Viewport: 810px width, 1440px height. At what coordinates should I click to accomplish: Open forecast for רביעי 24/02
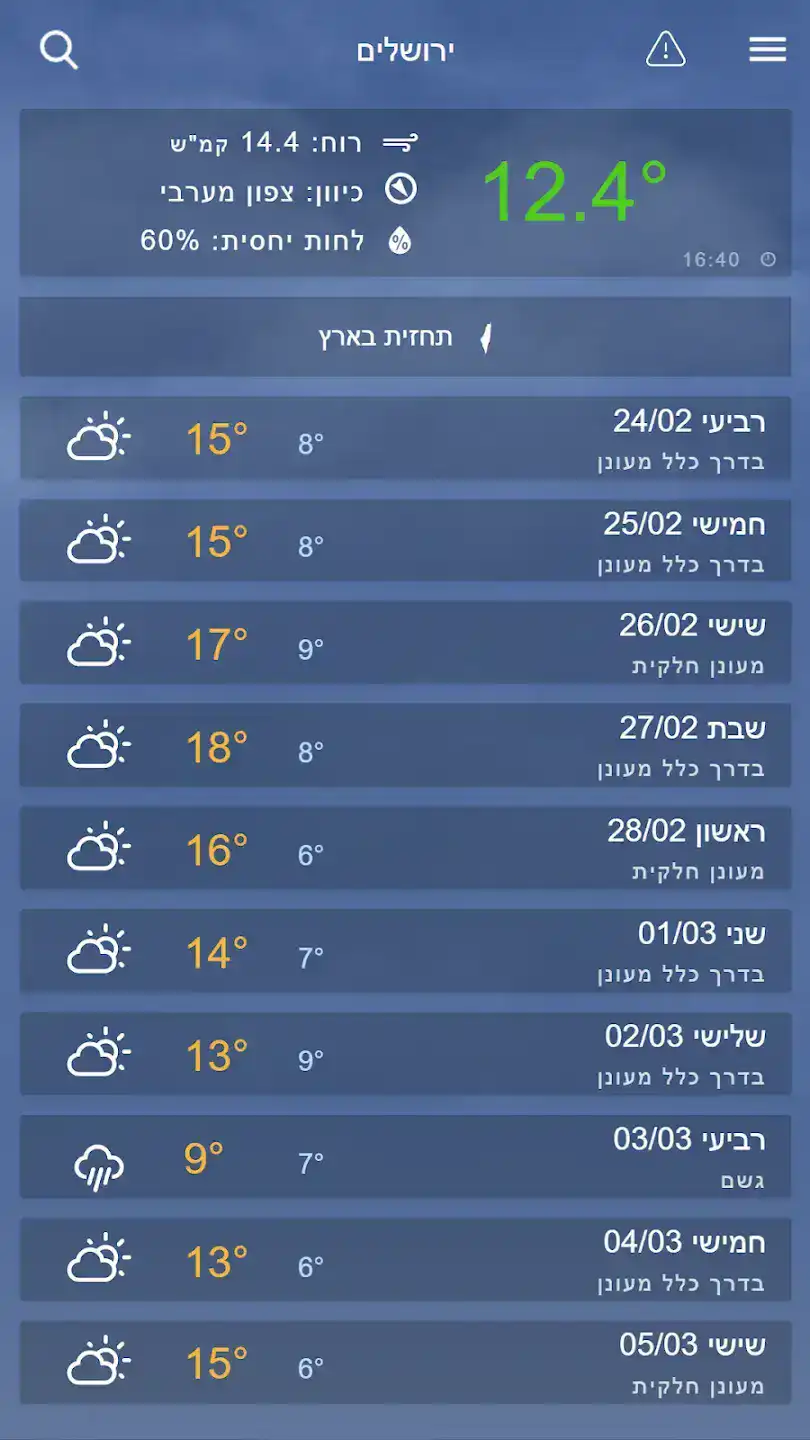[x=405, y=439]
